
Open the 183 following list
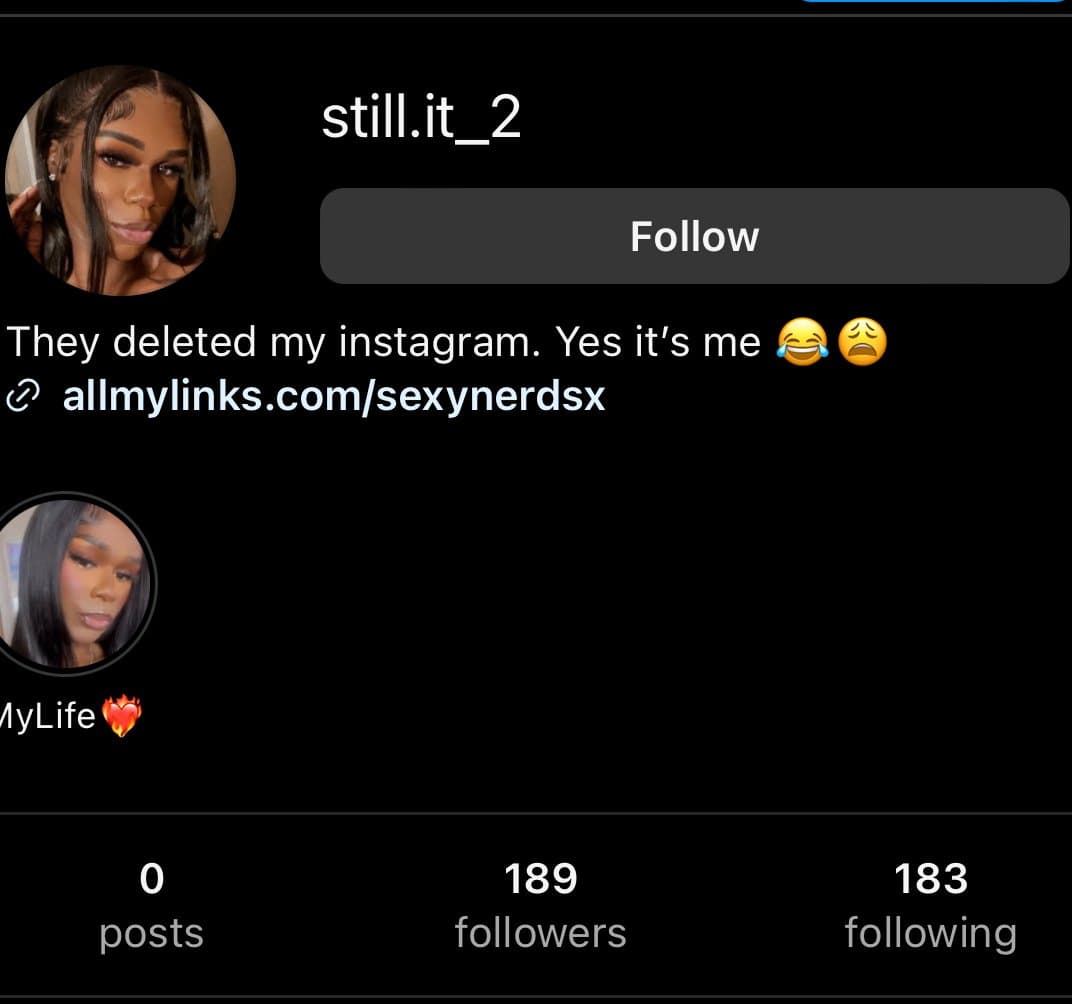[x=930, y=904]
